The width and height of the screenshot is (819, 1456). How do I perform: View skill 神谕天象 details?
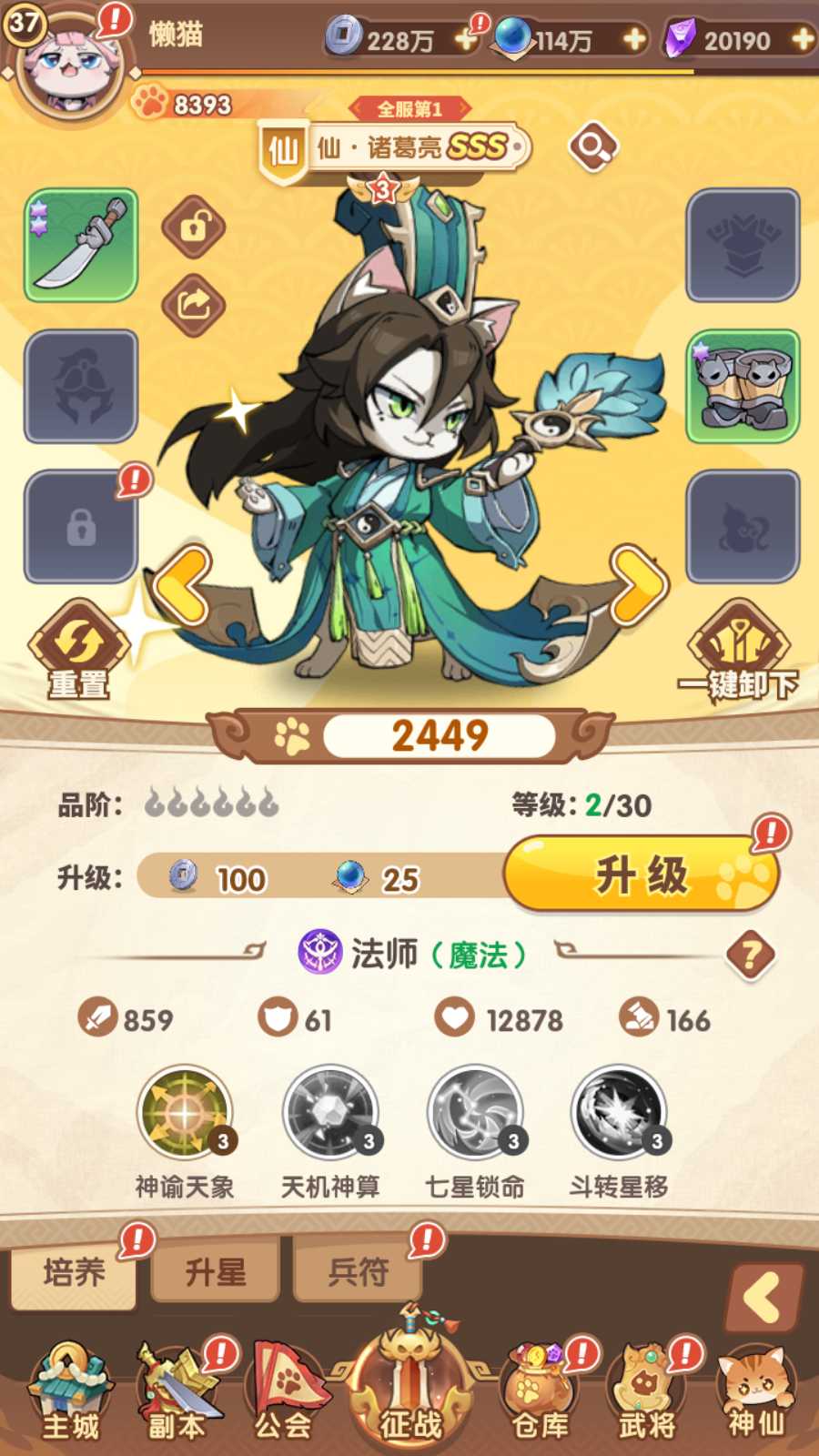click(185, 1114)
